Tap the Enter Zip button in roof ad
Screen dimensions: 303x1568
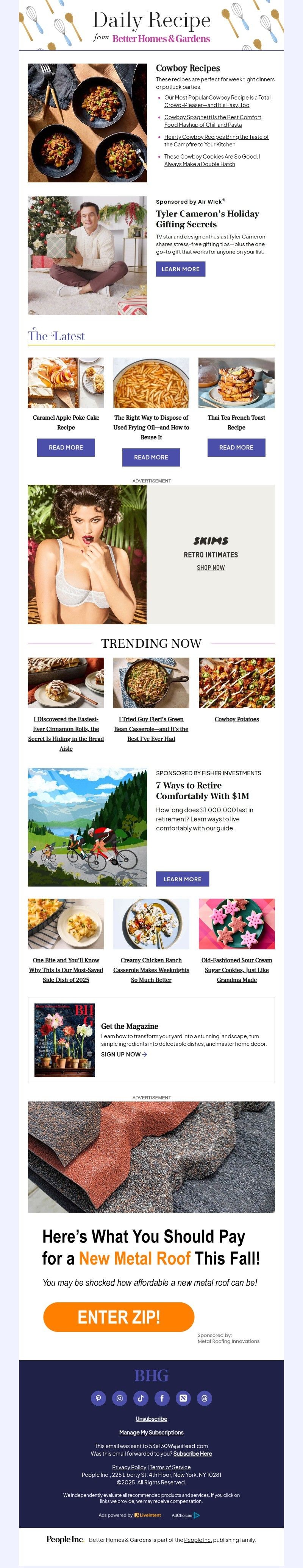[x=119, y=1317]
